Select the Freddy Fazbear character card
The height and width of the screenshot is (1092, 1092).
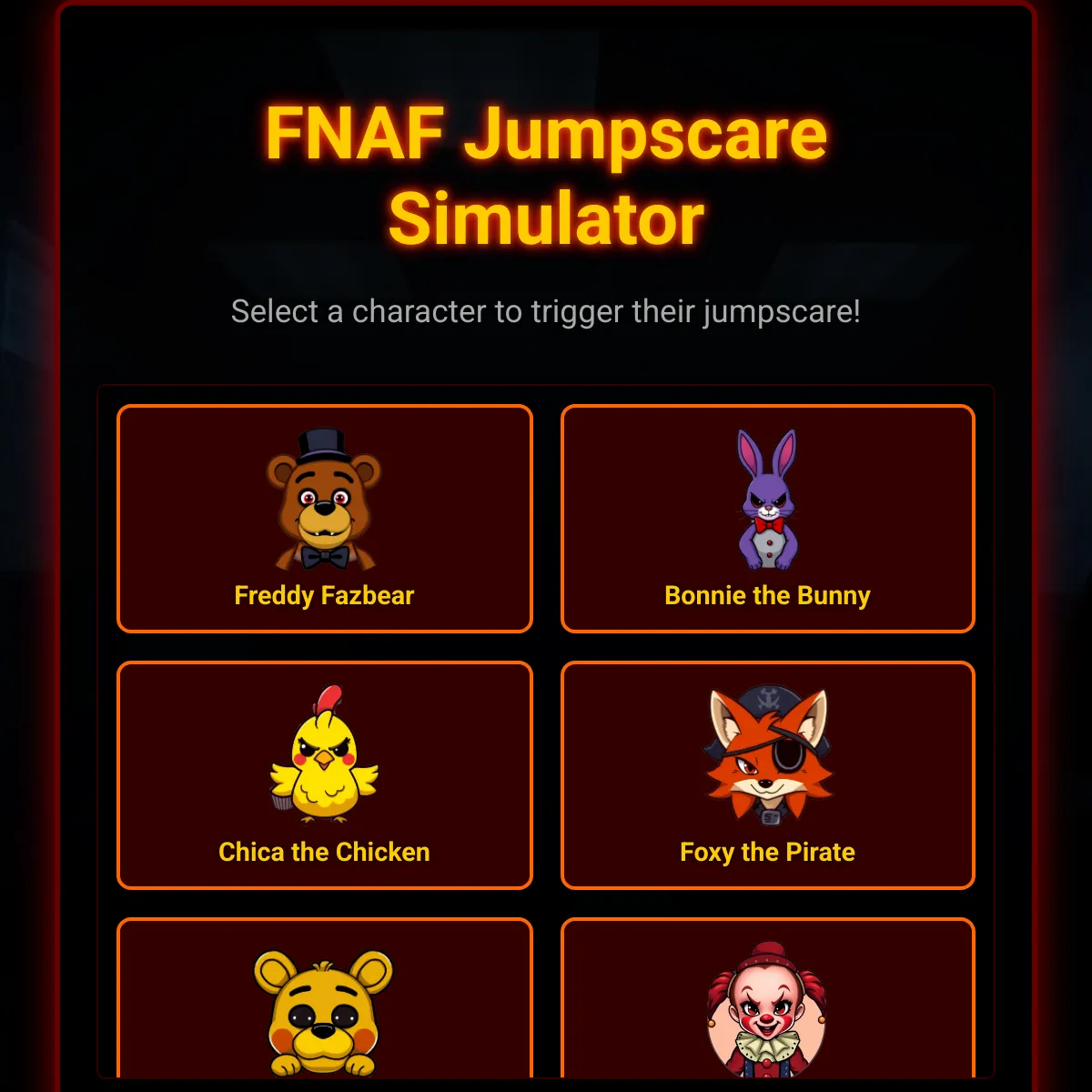pyautogui.click(x=324, y=519)
